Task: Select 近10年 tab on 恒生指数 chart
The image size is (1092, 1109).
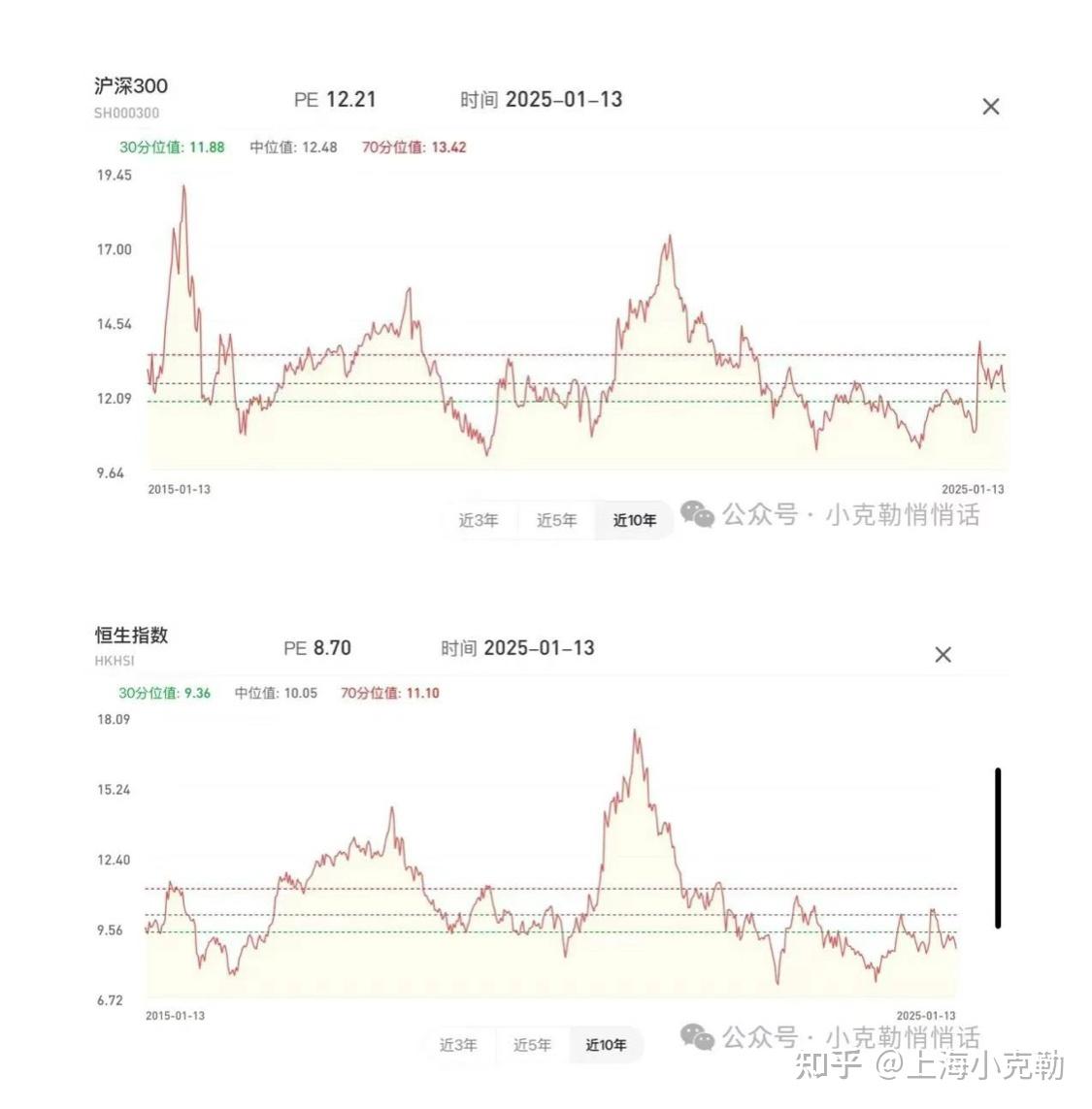Action: click(x=606, y=1045)
